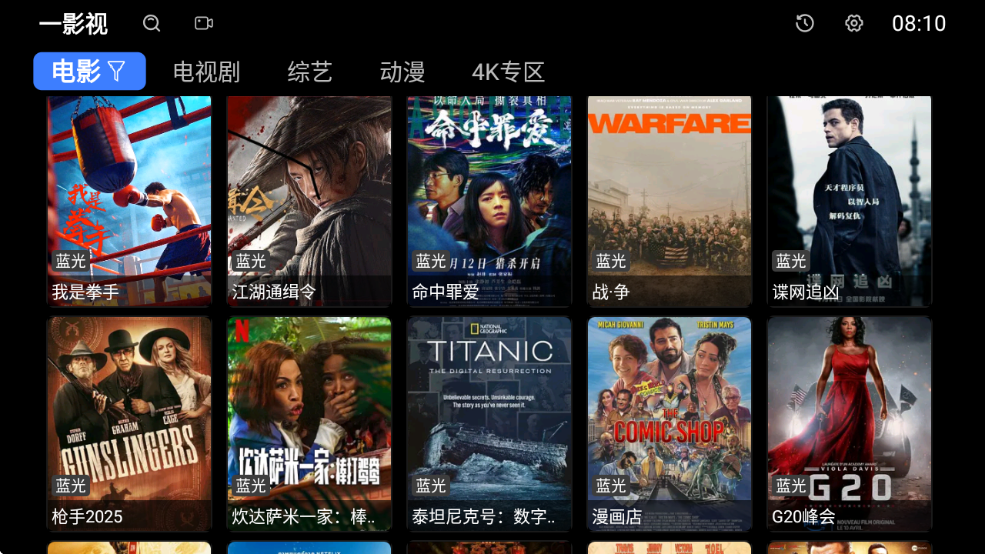Open the movie 命中罪爱
The image size is (985, 554).
click(x=489, y=200)
